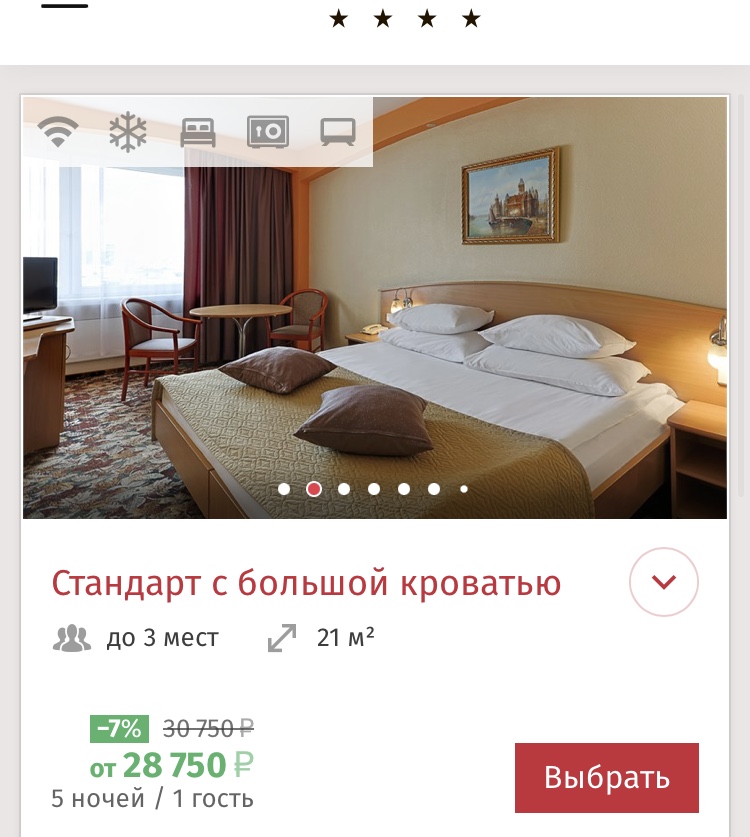Expand the room details chevron

click(664, 582)
